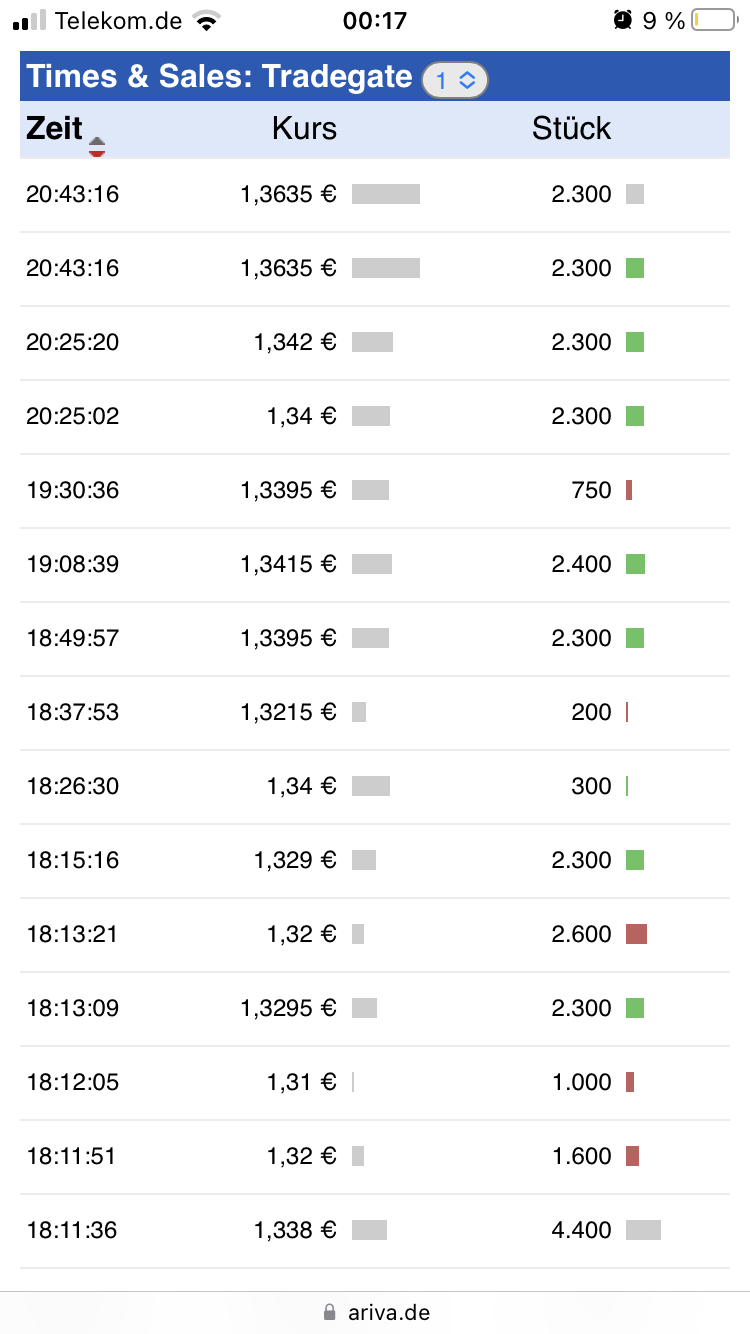Viewport: 750px width, 1334px height.
Task: Click the battery indicator in the status bar
Action: [711, 18]
